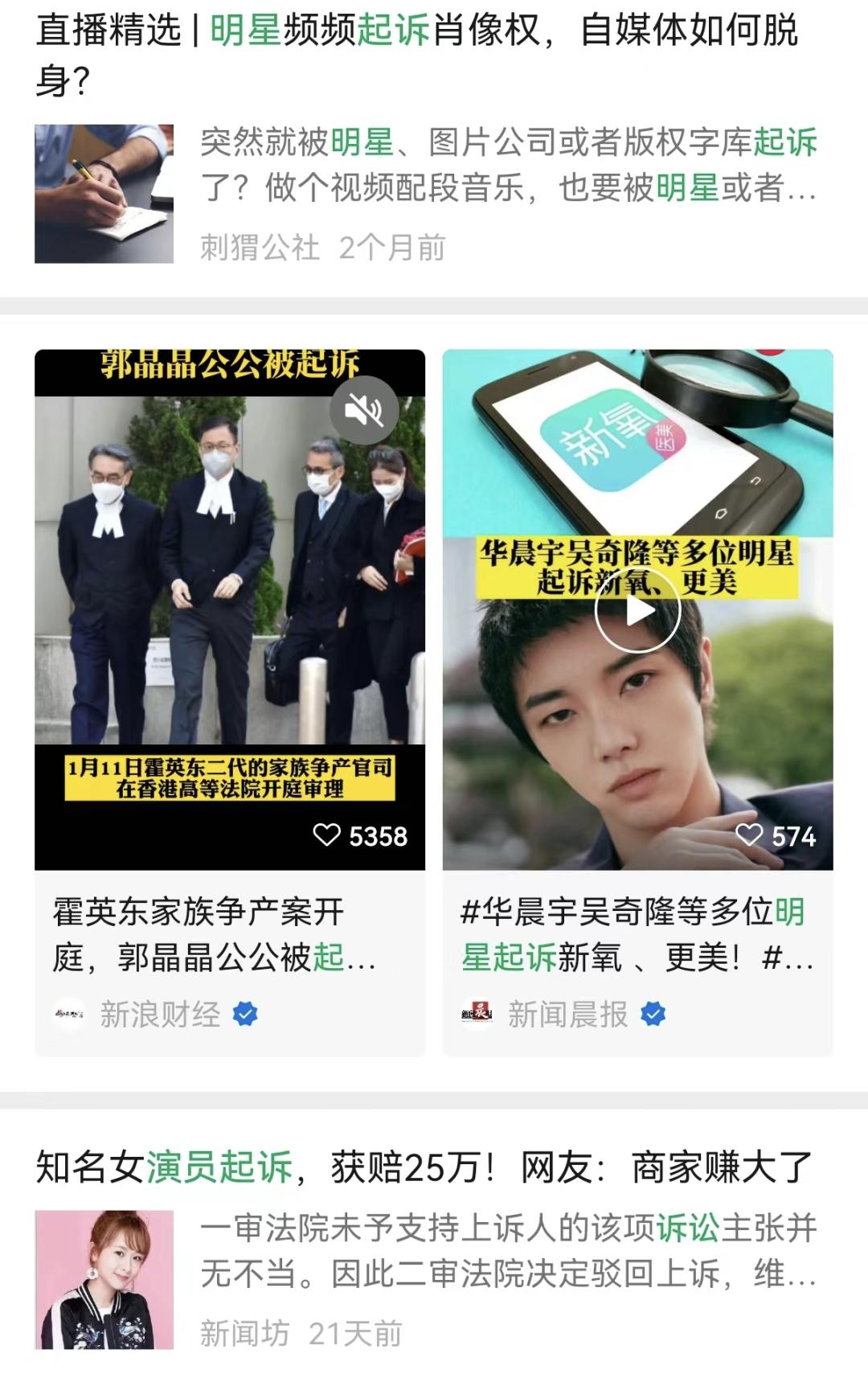Like the video showing 574 hearts
The height and width of the screenshot is (1374, 868).
(x=750, y=836)
